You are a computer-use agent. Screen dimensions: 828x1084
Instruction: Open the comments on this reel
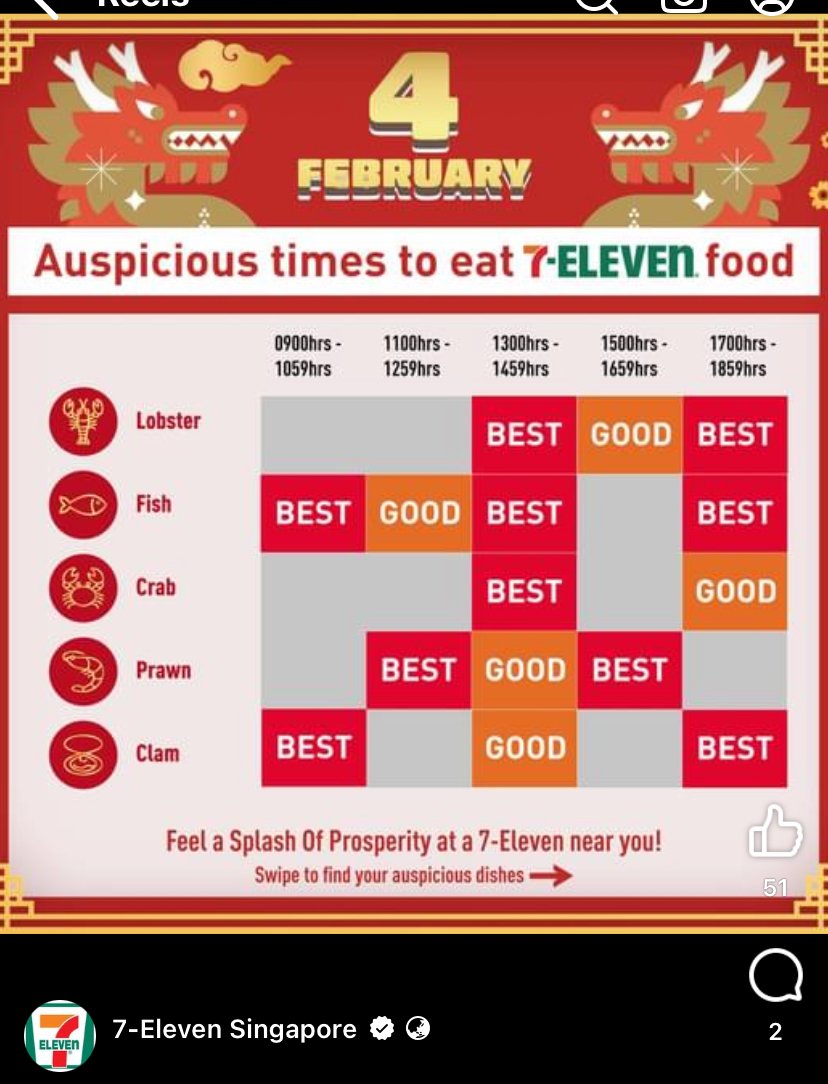pos(776,975)
